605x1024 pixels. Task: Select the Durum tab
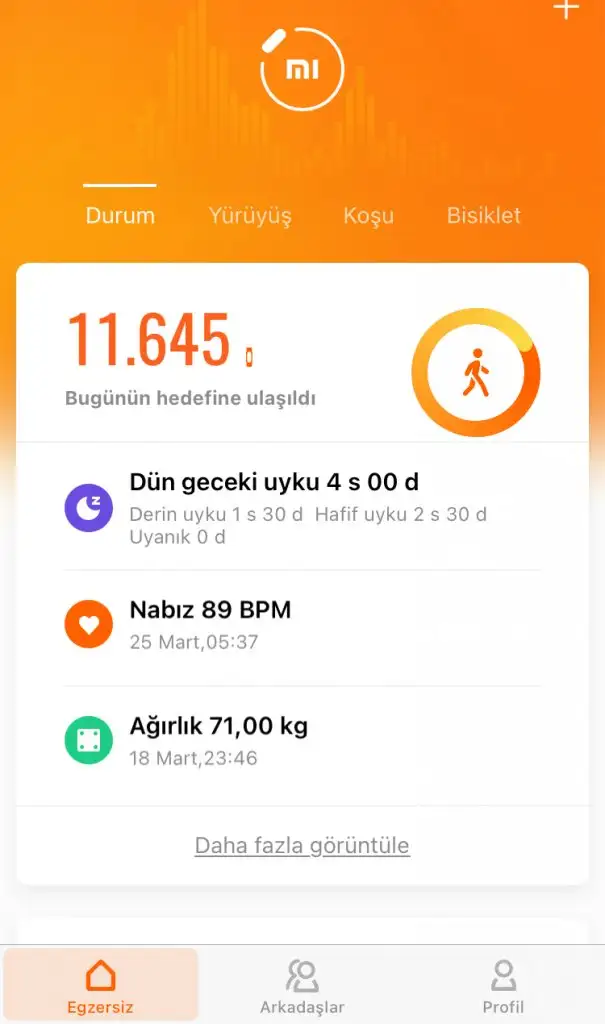(120, 215)
